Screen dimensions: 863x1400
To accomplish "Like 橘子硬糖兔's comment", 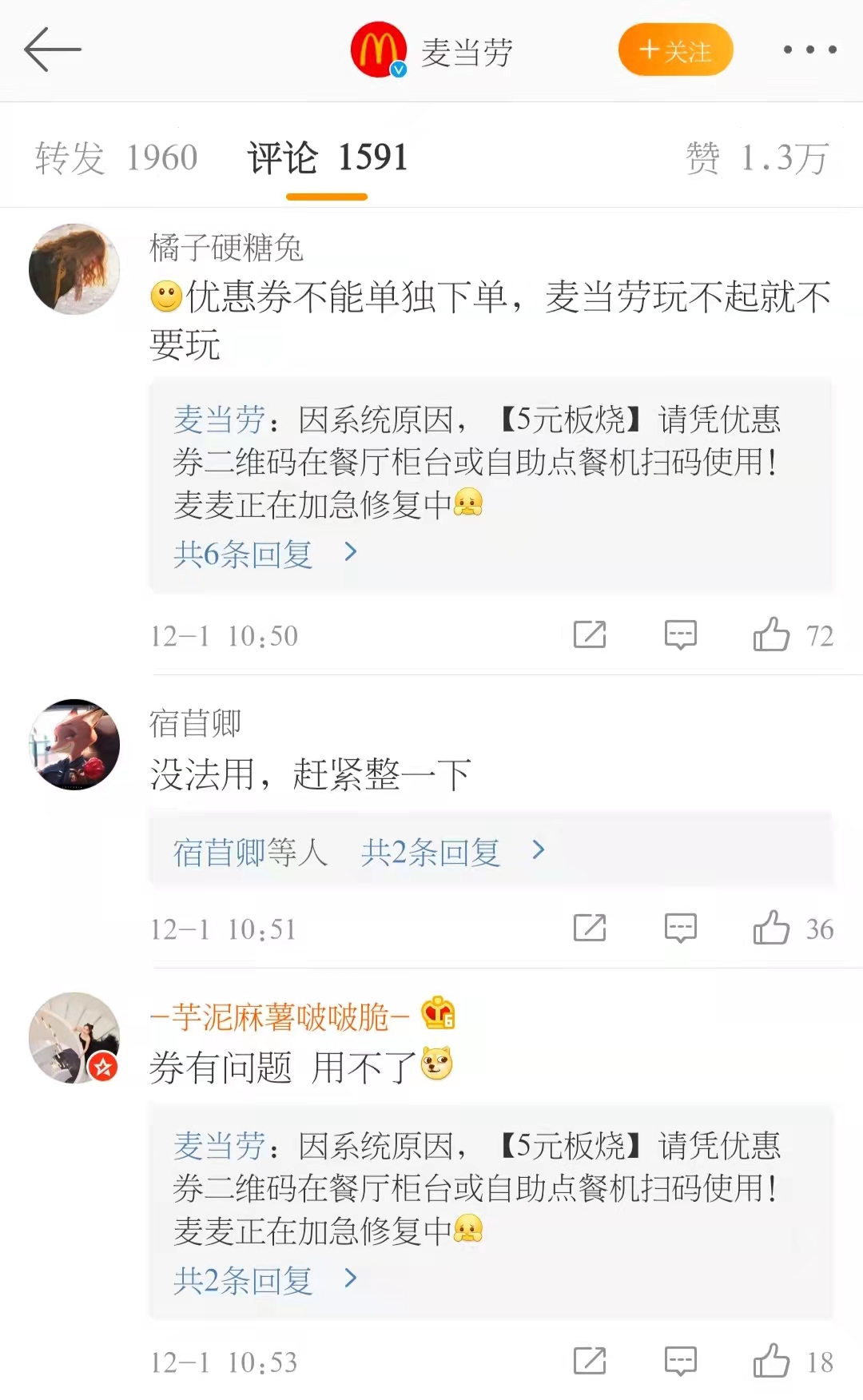I will pos(772,635).
